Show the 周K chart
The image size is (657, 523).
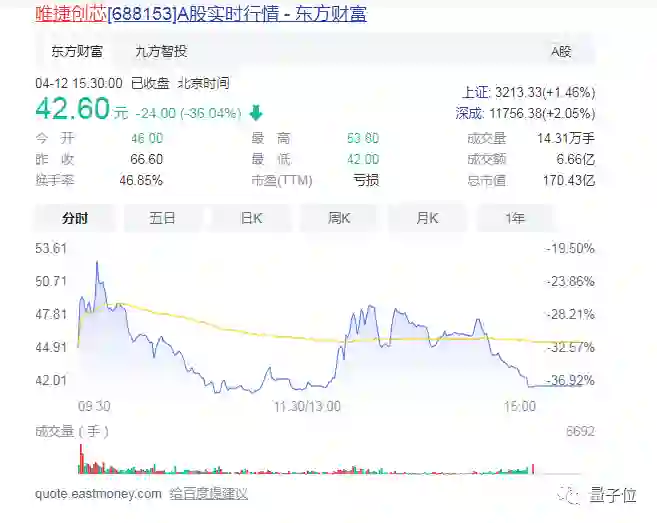click(339, 218)
